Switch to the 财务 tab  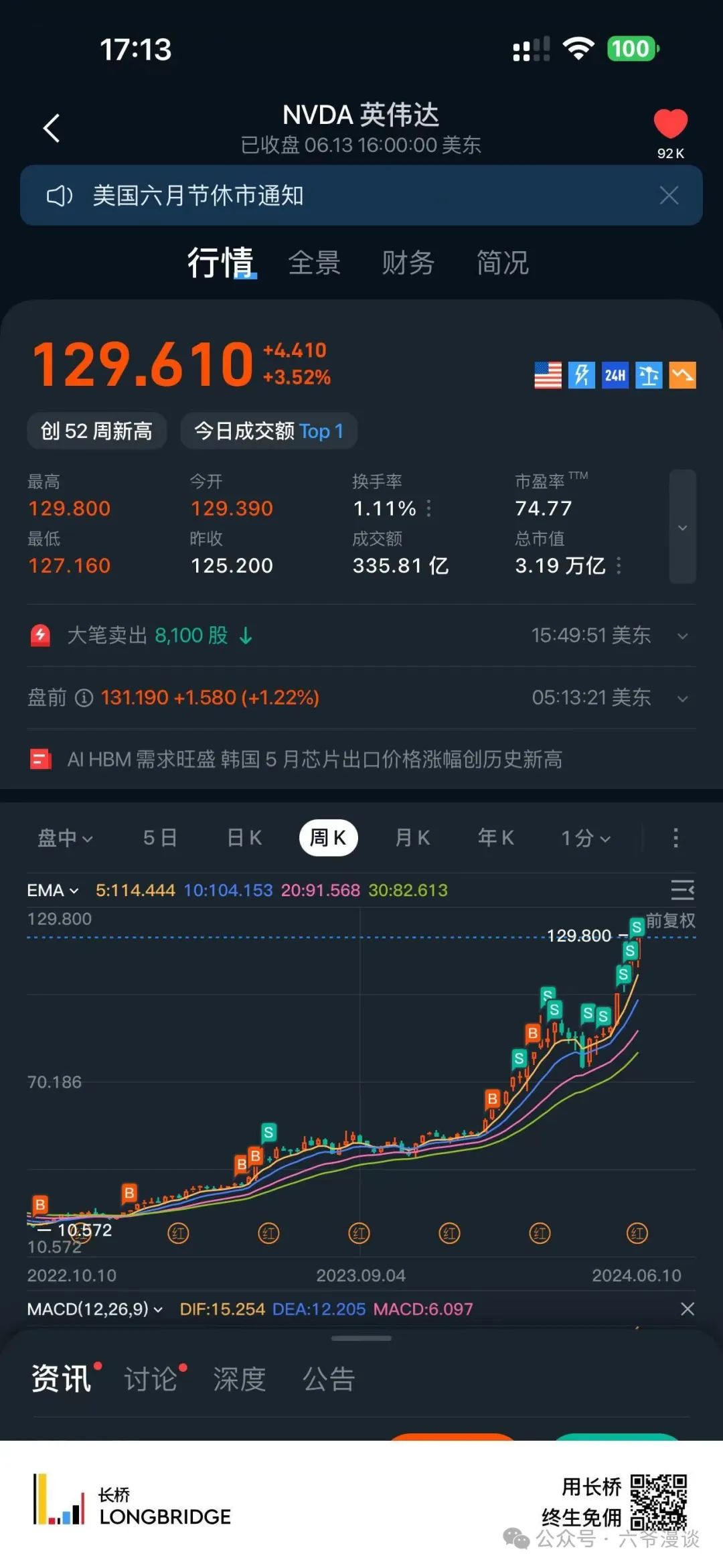click(408, 263)
